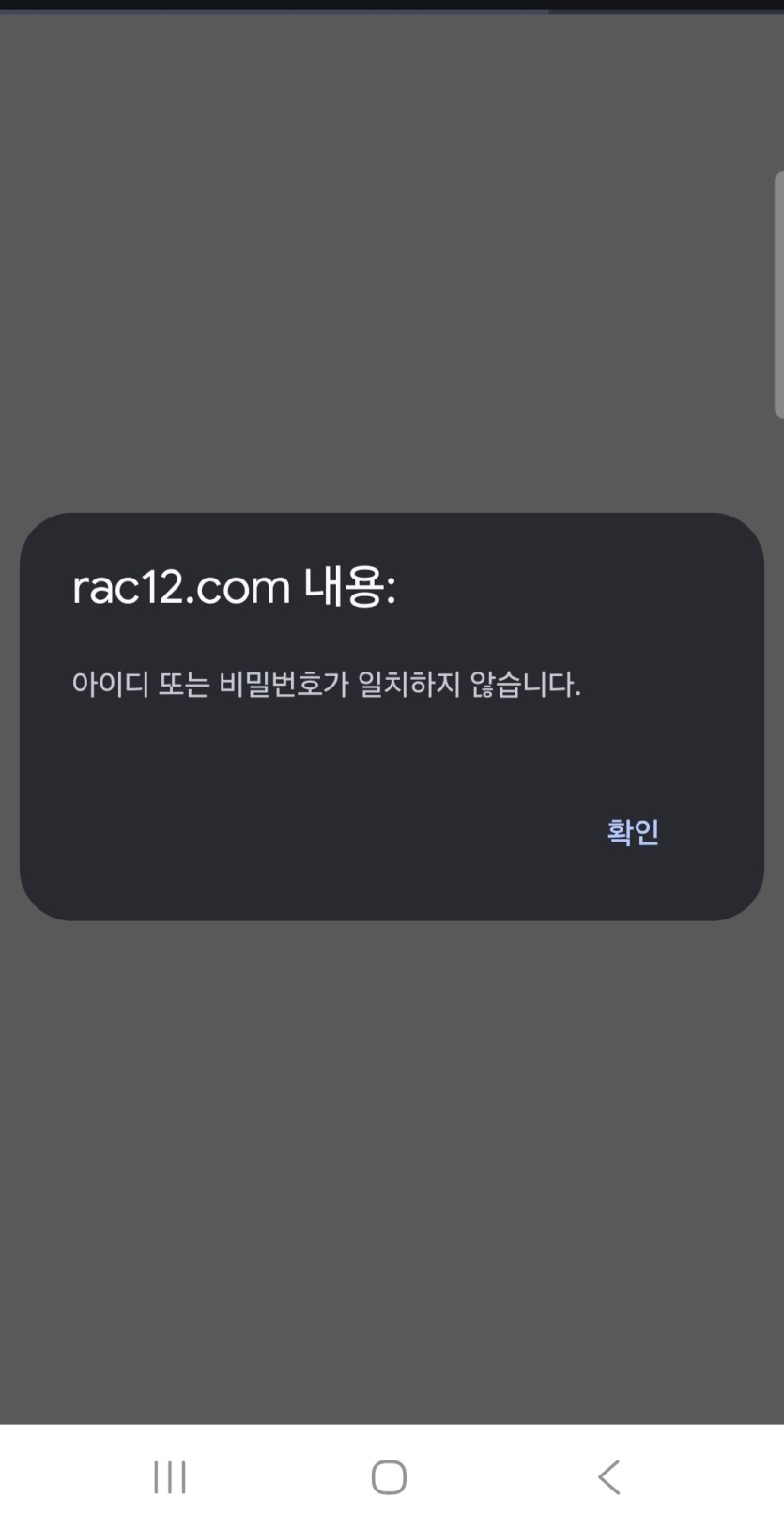
Task: Confirm the login error with 확인
Action: click(x=633, y=831)
